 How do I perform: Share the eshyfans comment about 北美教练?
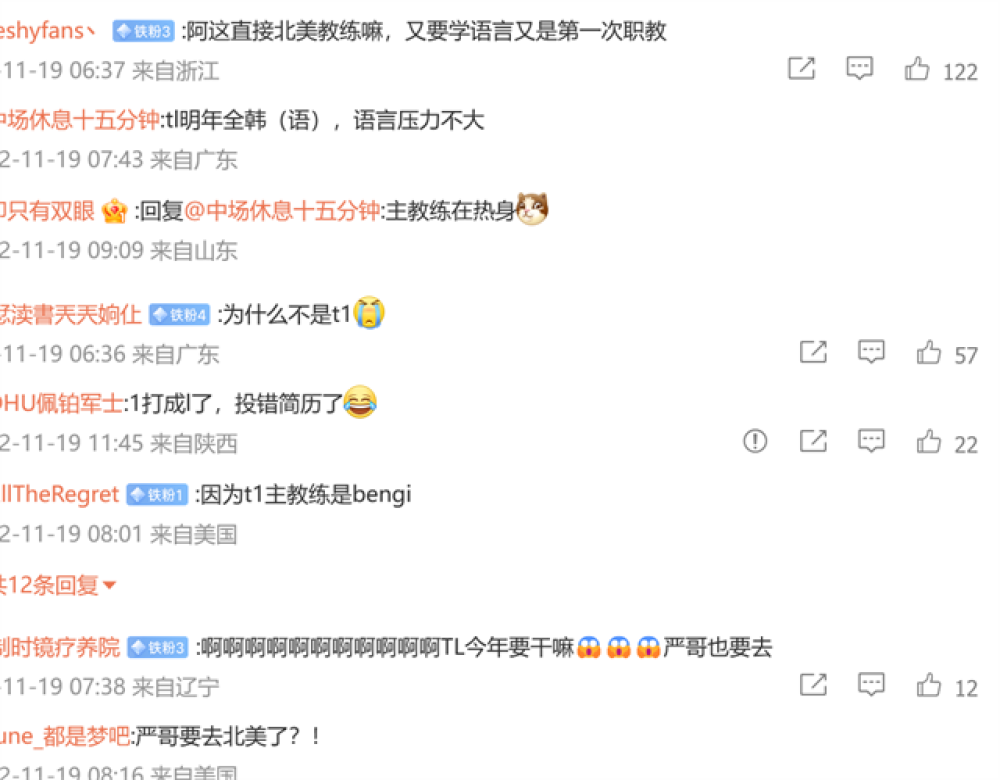coord(801,69)
